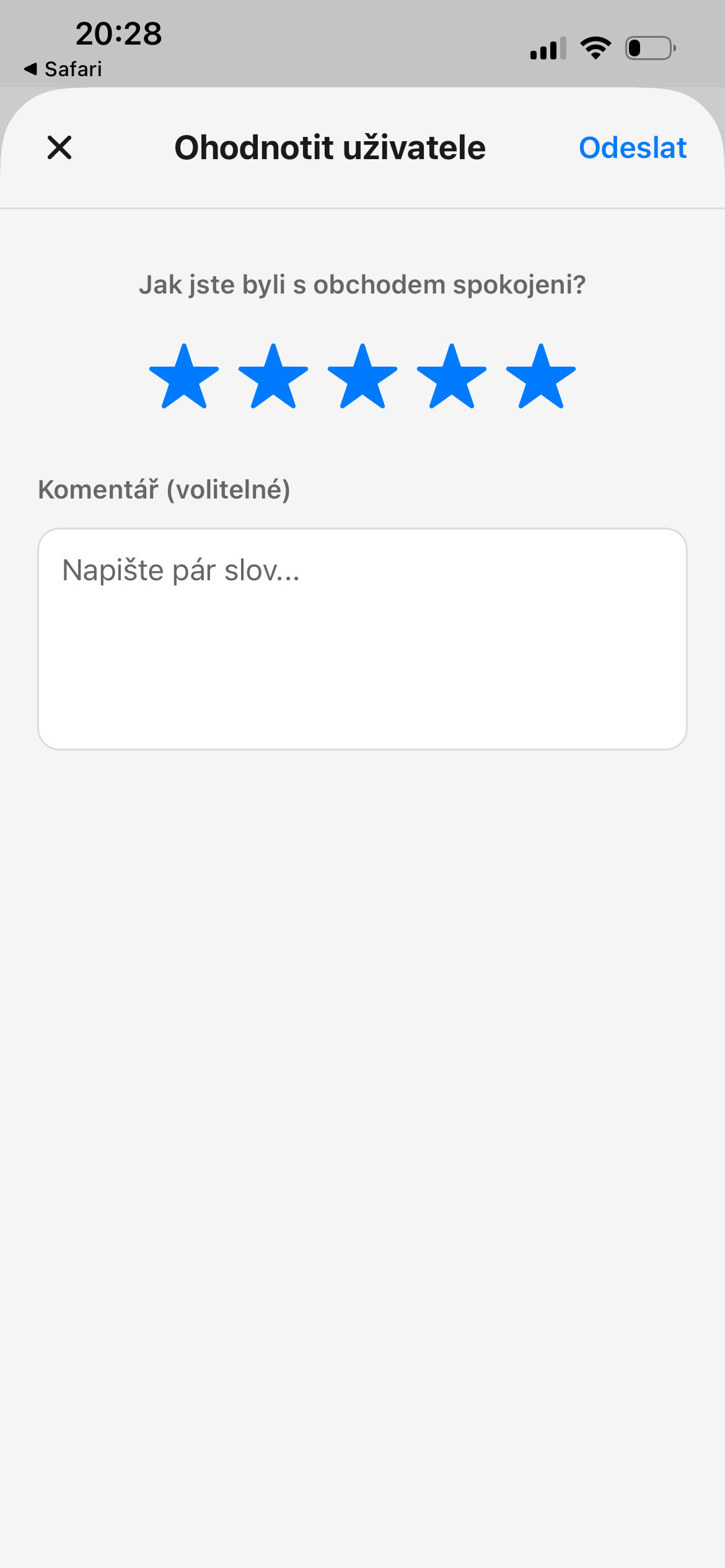Tap the Odeslat link in the header
The image size is (725, 1568).
click(x=632, y=149)
